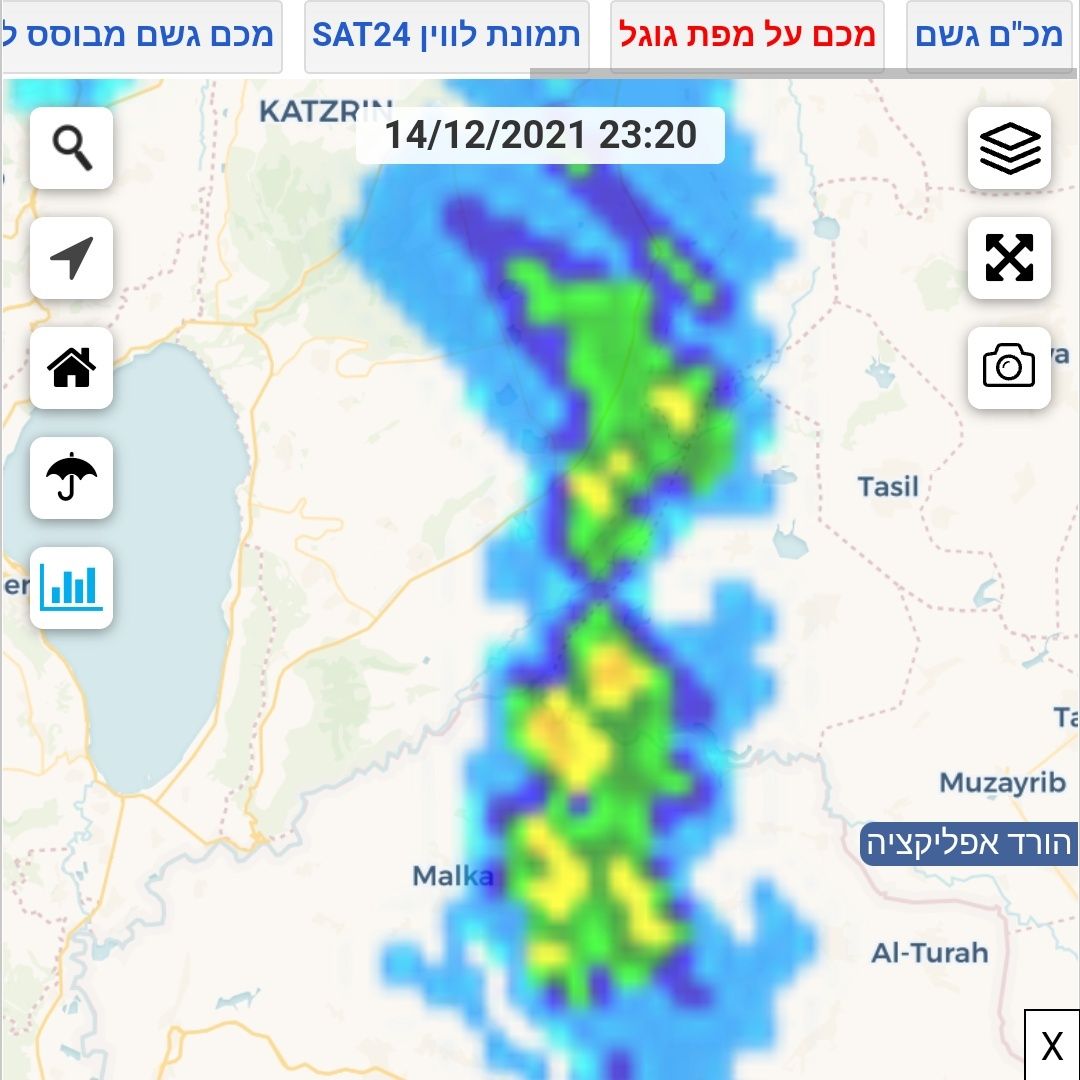Open the map search magnifier
Image resolution: width=1080 pixels, height=1080 pixels.
[x=71, y=148]
